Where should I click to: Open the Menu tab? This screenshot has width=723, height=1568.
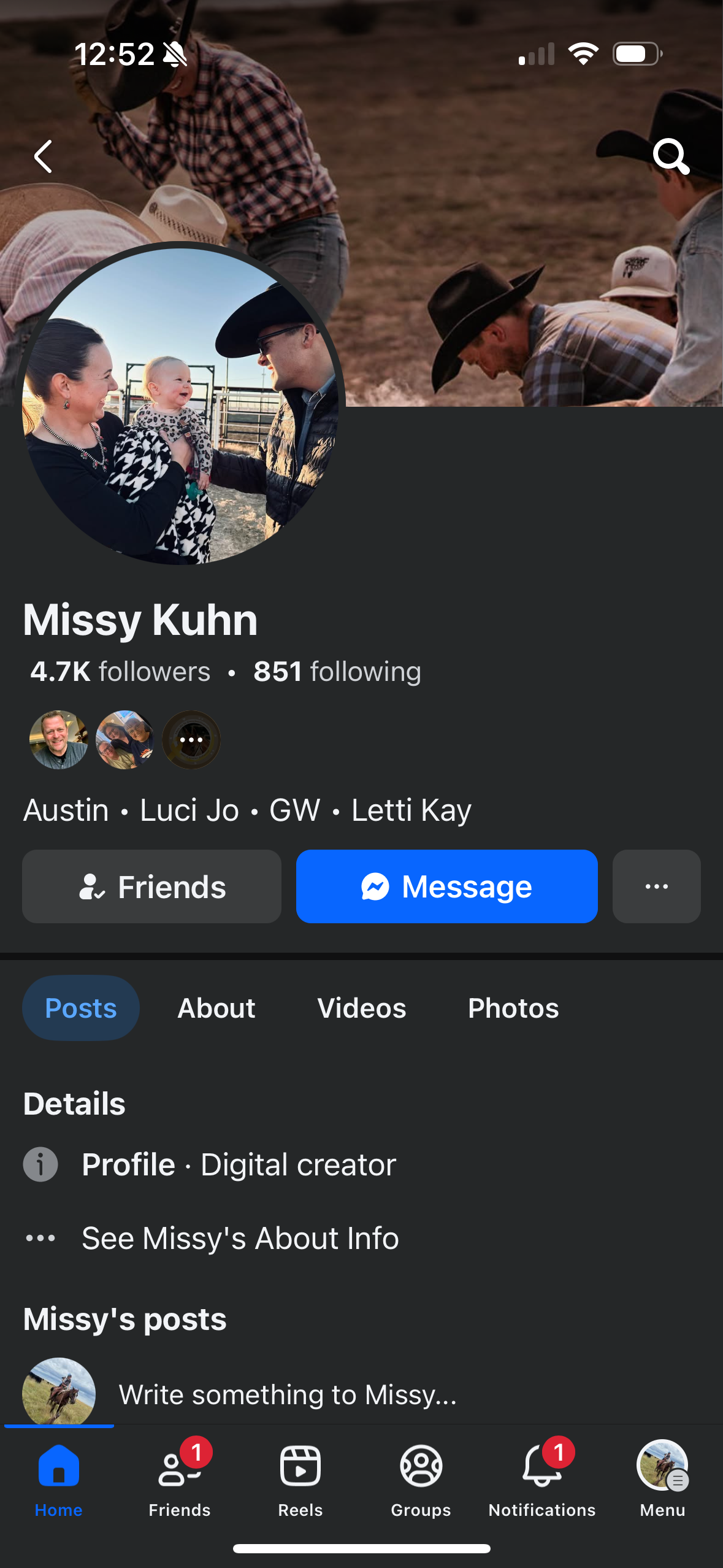tap(662, 1478)
